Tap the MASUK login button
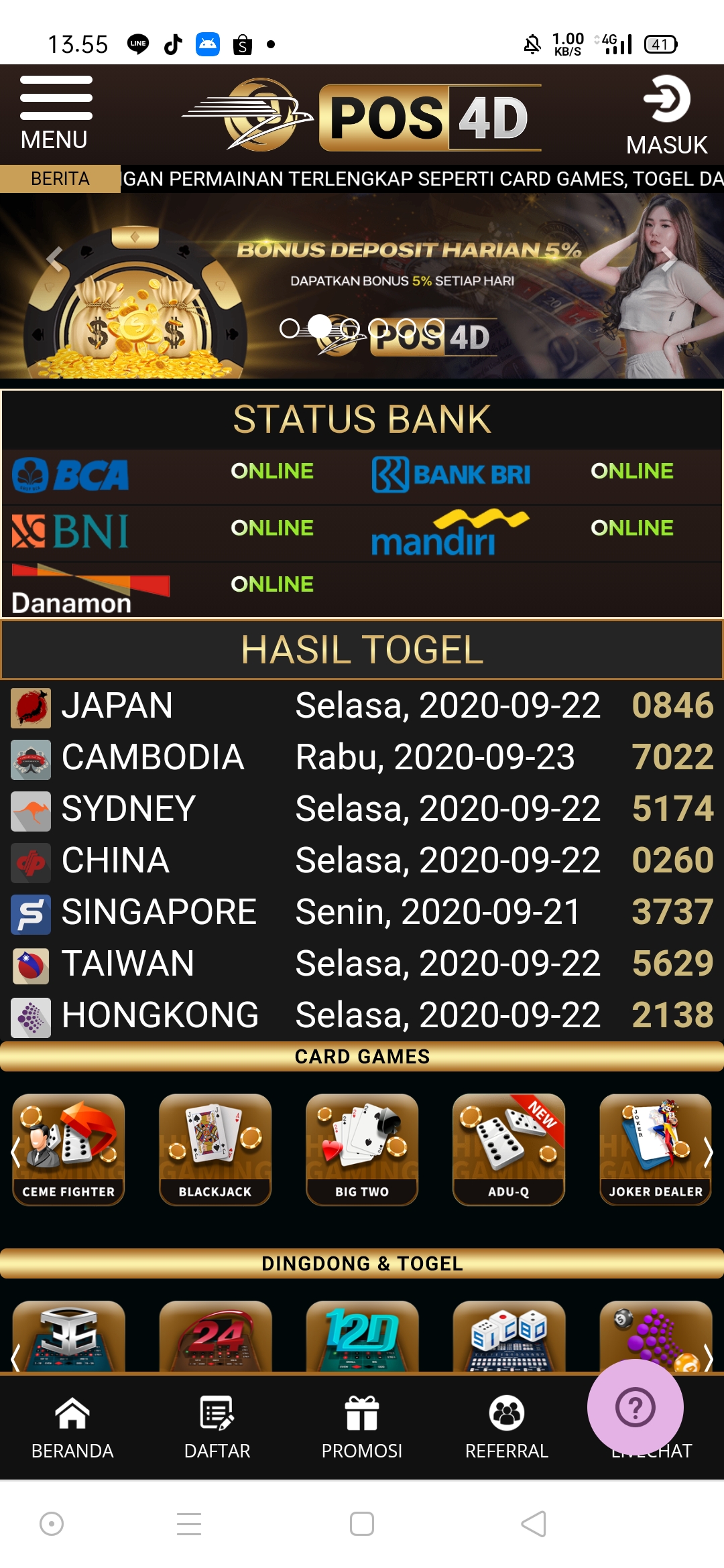The height and width of the screenshot is (1568, 724). pyautogui.click(x=666, y=115)
